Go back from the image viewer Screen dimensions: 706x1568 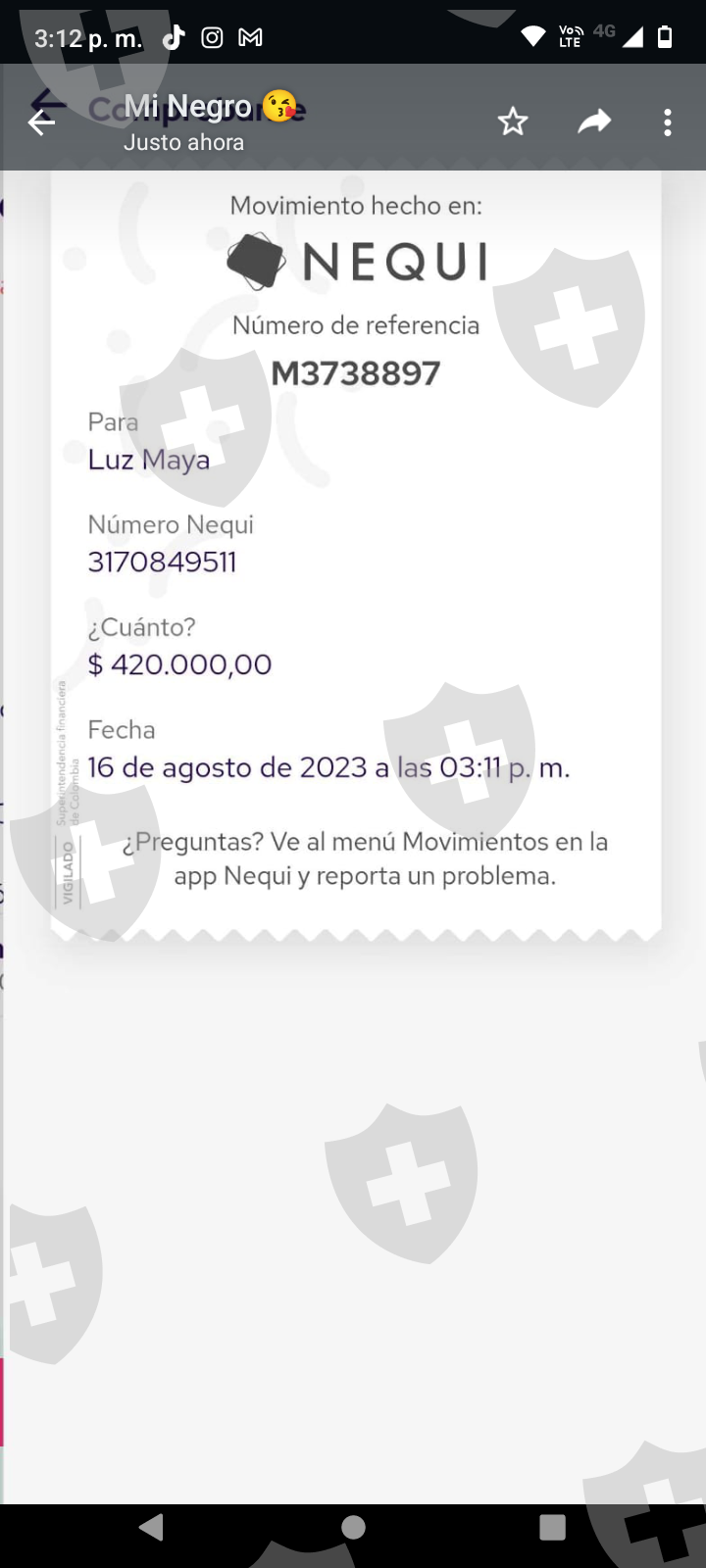pos(42,122)
